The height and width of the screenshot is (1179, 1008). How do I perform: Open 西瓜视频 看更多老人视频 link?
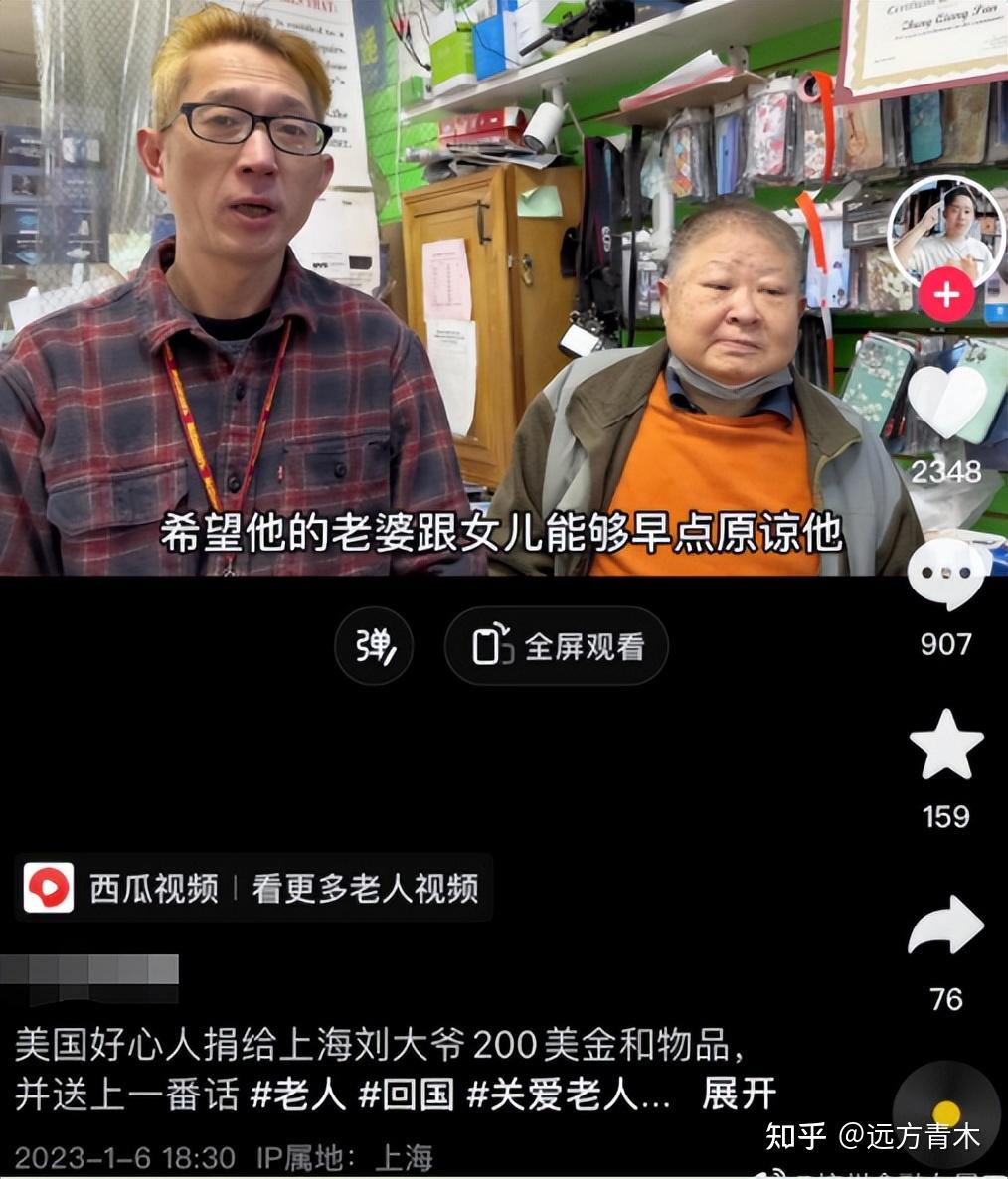tap(254, 888)
